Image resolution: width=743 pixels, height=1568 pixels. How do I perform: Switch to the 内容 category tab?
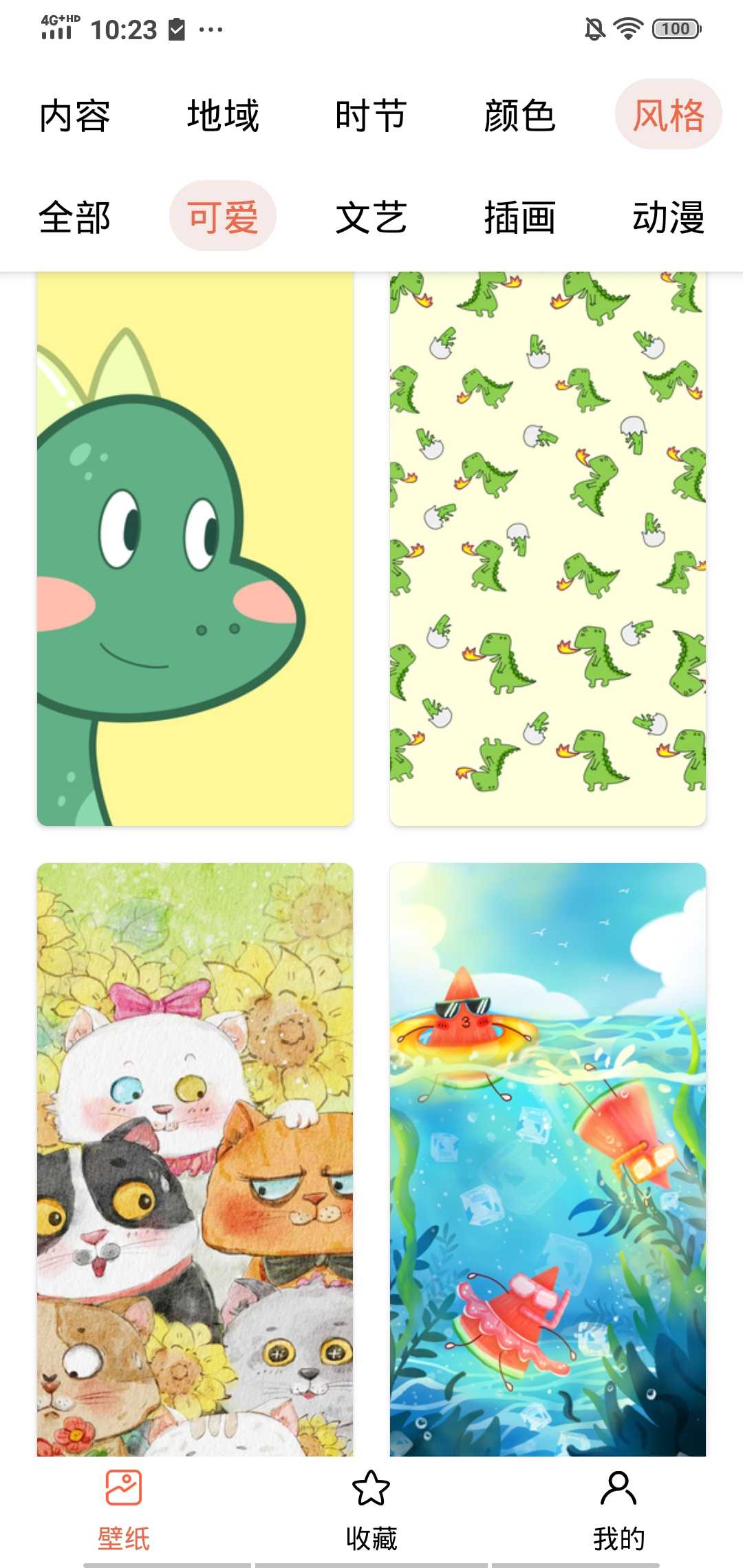74,115
